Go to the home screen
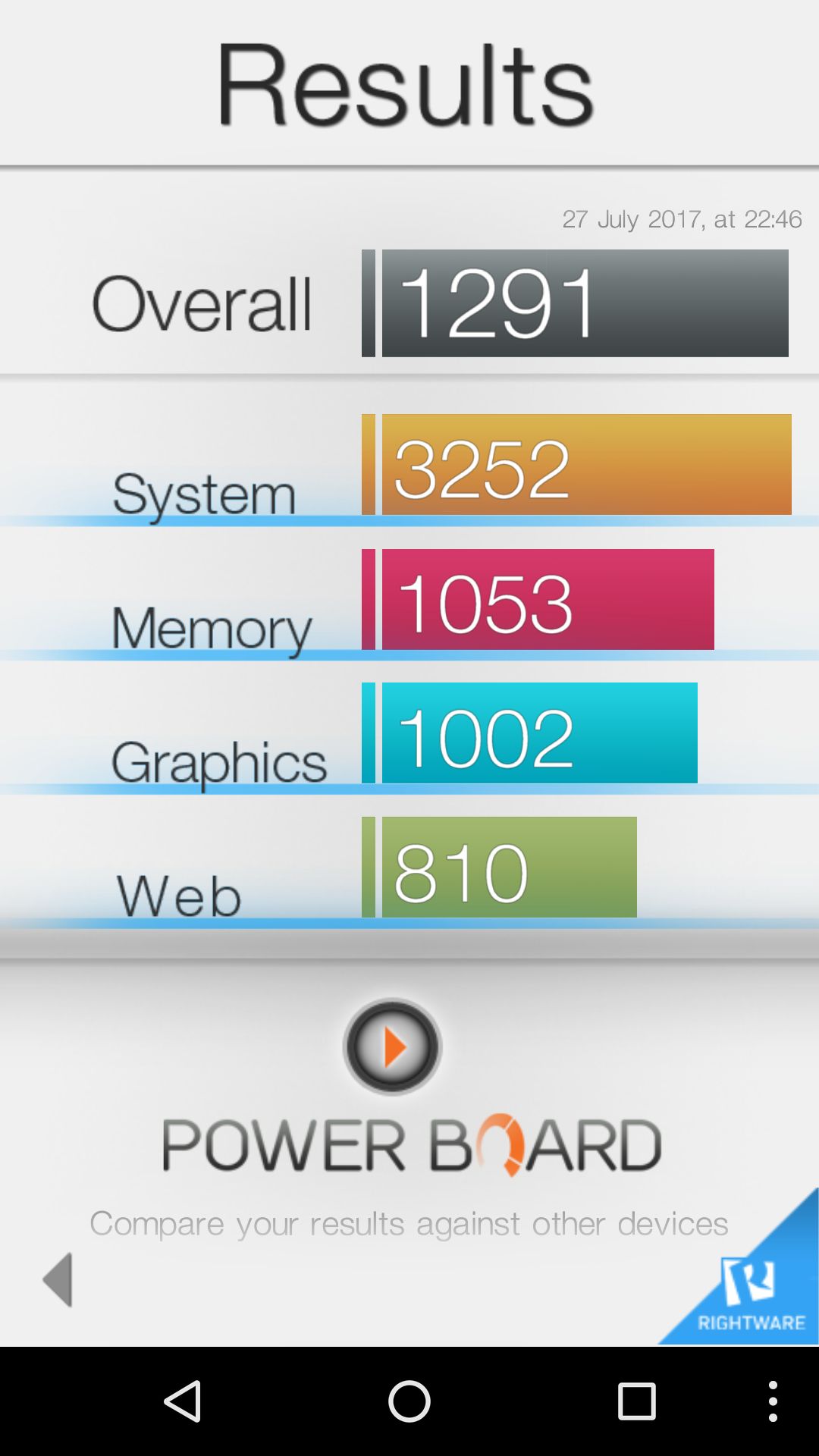Viewport: 819px width, 1456px height. pyautogui.click(x=409, y=1401)
